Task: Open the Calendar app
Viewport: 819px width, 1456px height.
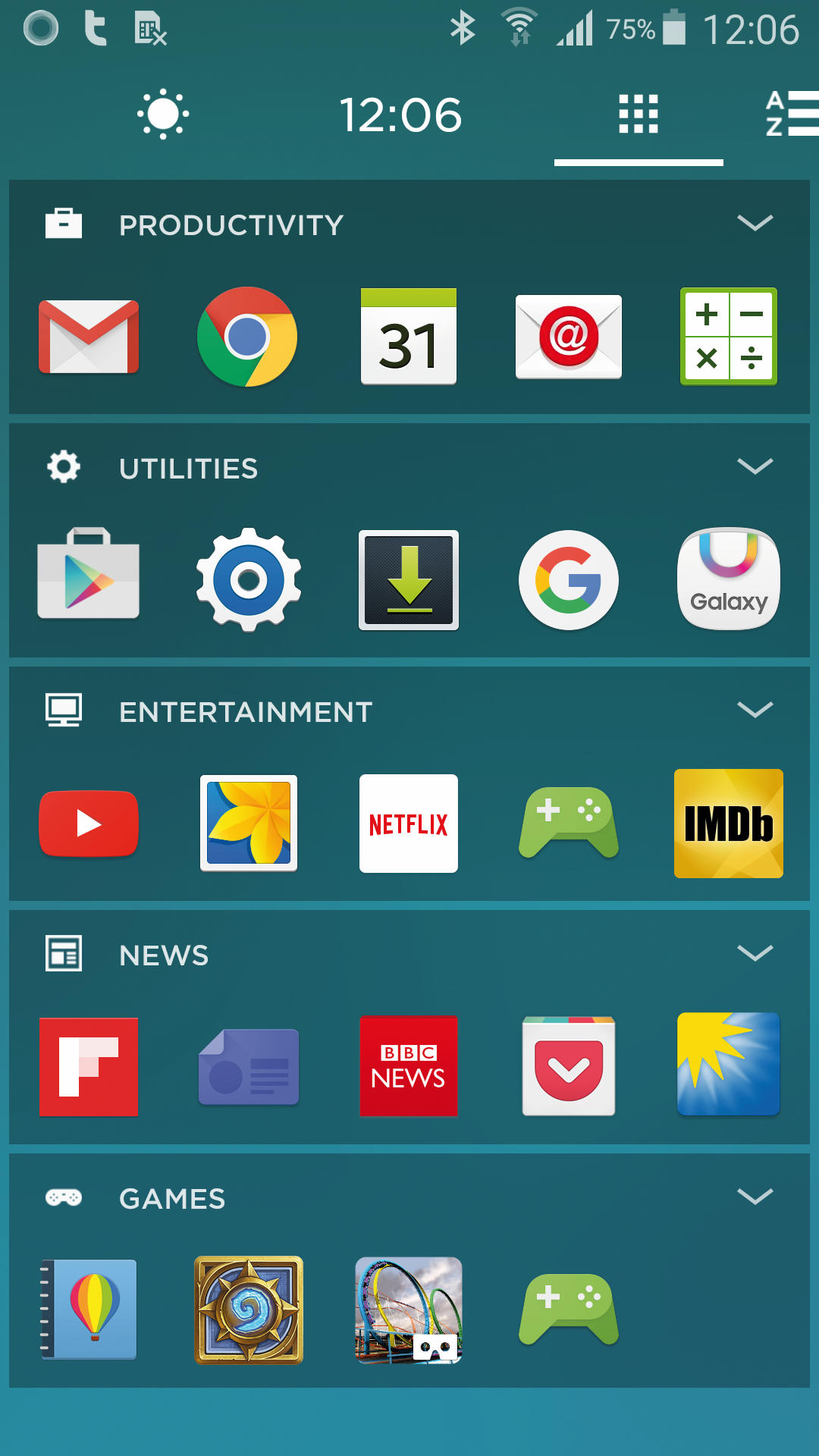Action: pyautogui.click(x=408, y=337)
